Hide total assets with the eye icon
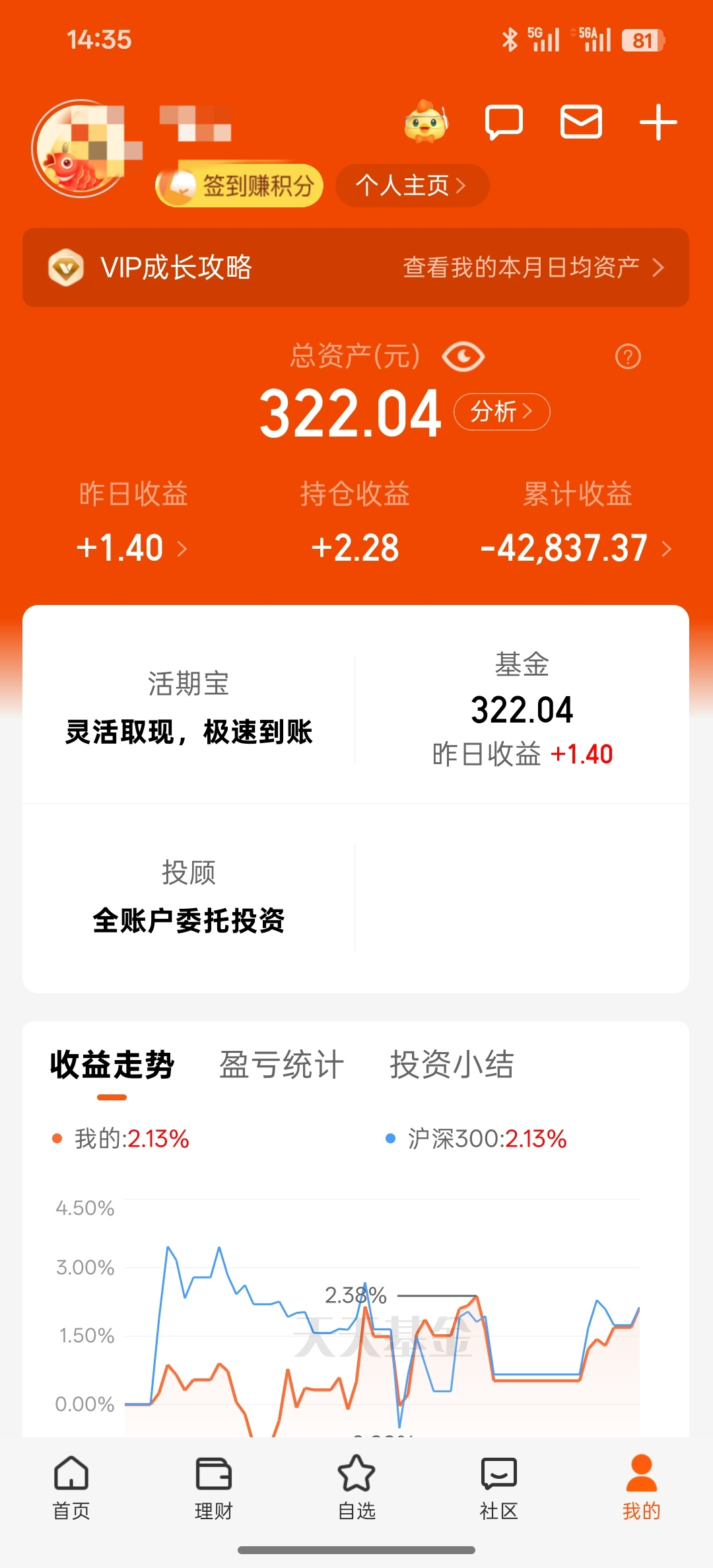 pos(463,357)
